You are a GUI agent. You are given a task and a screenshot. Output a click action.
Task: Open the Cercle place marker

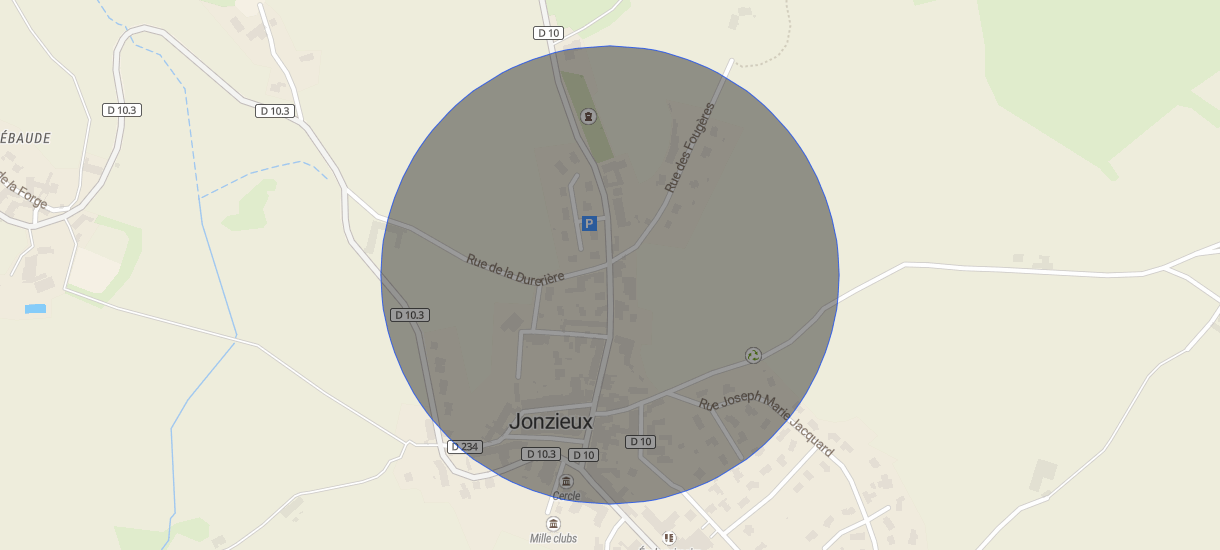(x=567, y=481)
